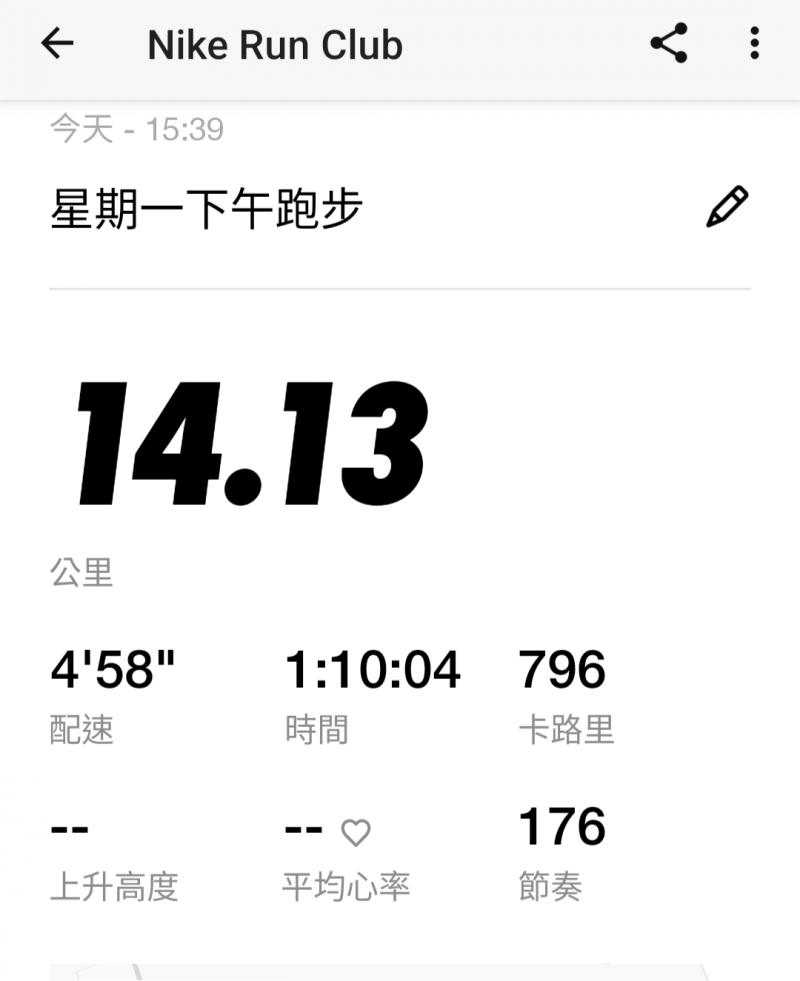Share this run summary
The width and height of the screenshot is (800, 981).
coord(668,44)
